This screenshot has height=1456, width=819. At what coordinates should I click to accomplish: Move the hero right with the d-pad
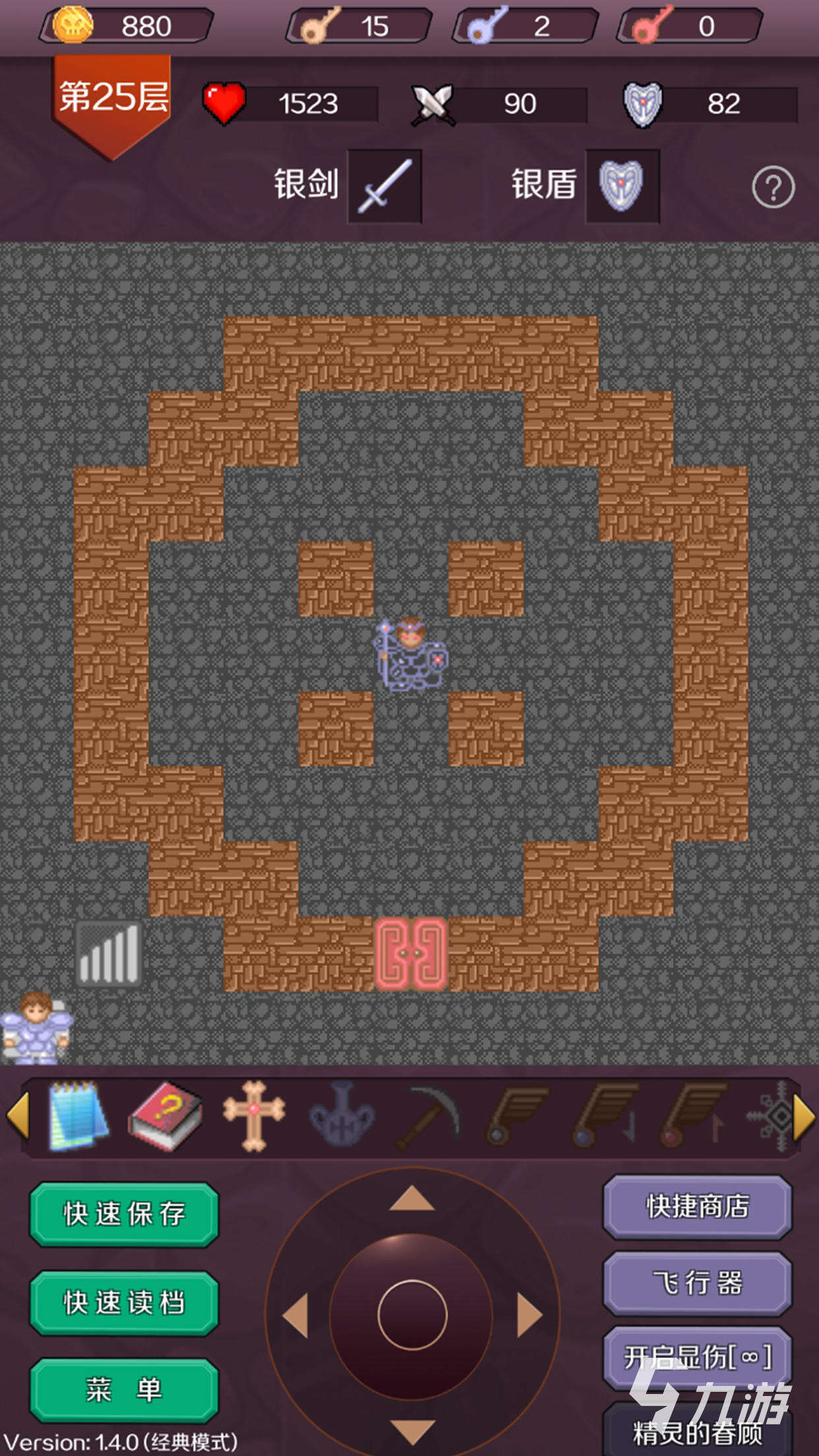click(x=529, y=1316)
